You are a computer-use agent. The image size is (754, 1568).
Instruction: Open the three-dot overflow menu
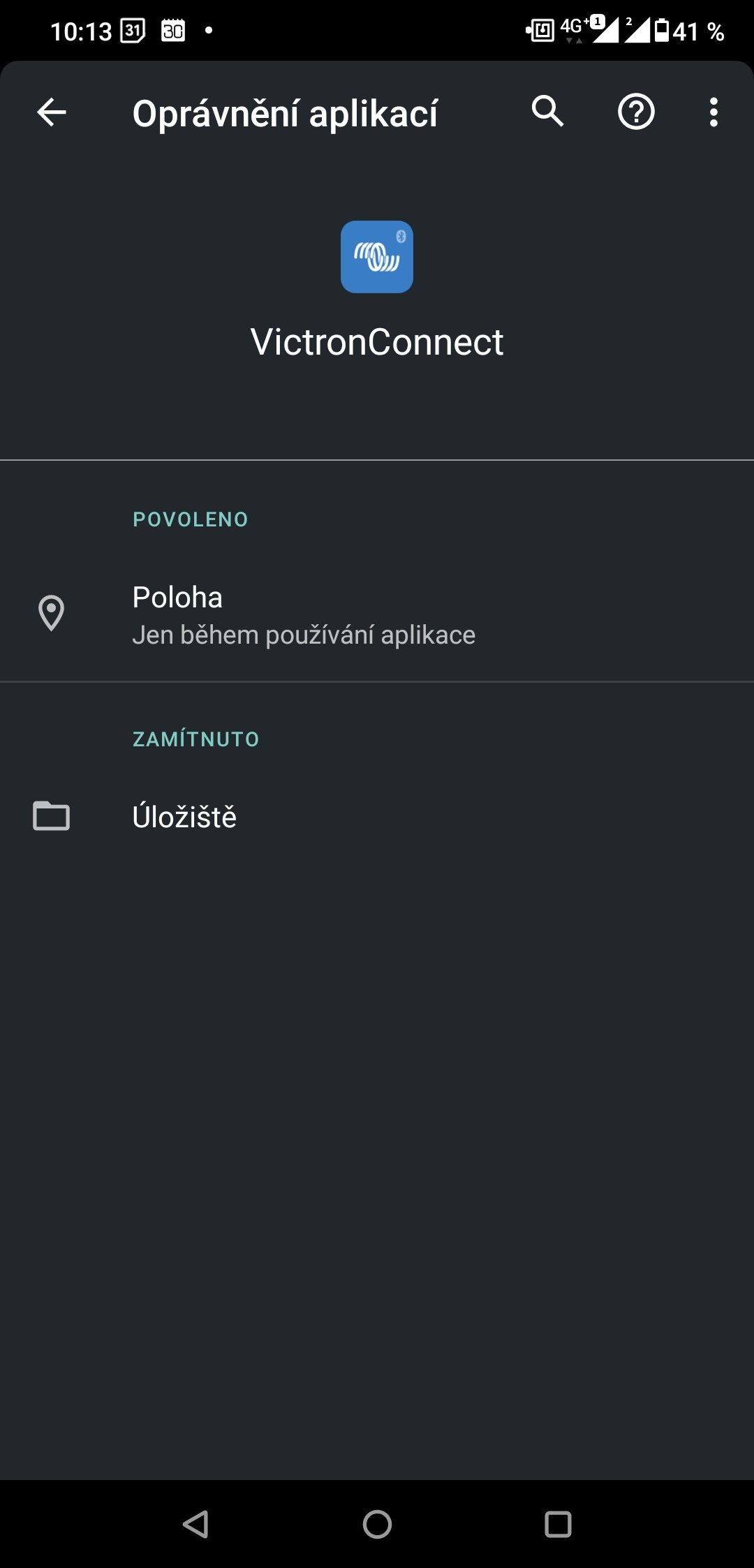[713, 112]
